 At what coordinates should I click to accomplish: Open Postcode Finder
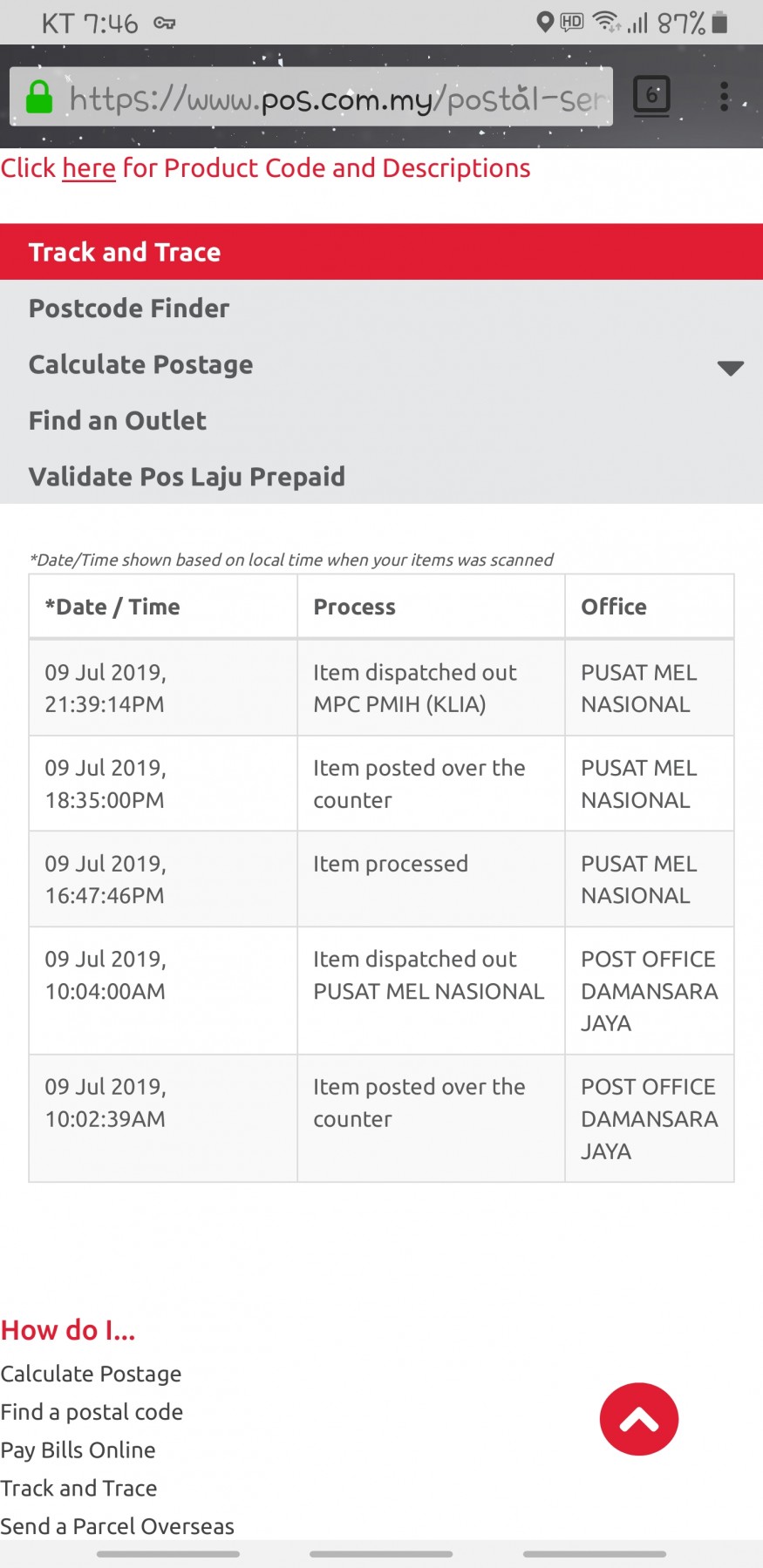tap(381, 309)
